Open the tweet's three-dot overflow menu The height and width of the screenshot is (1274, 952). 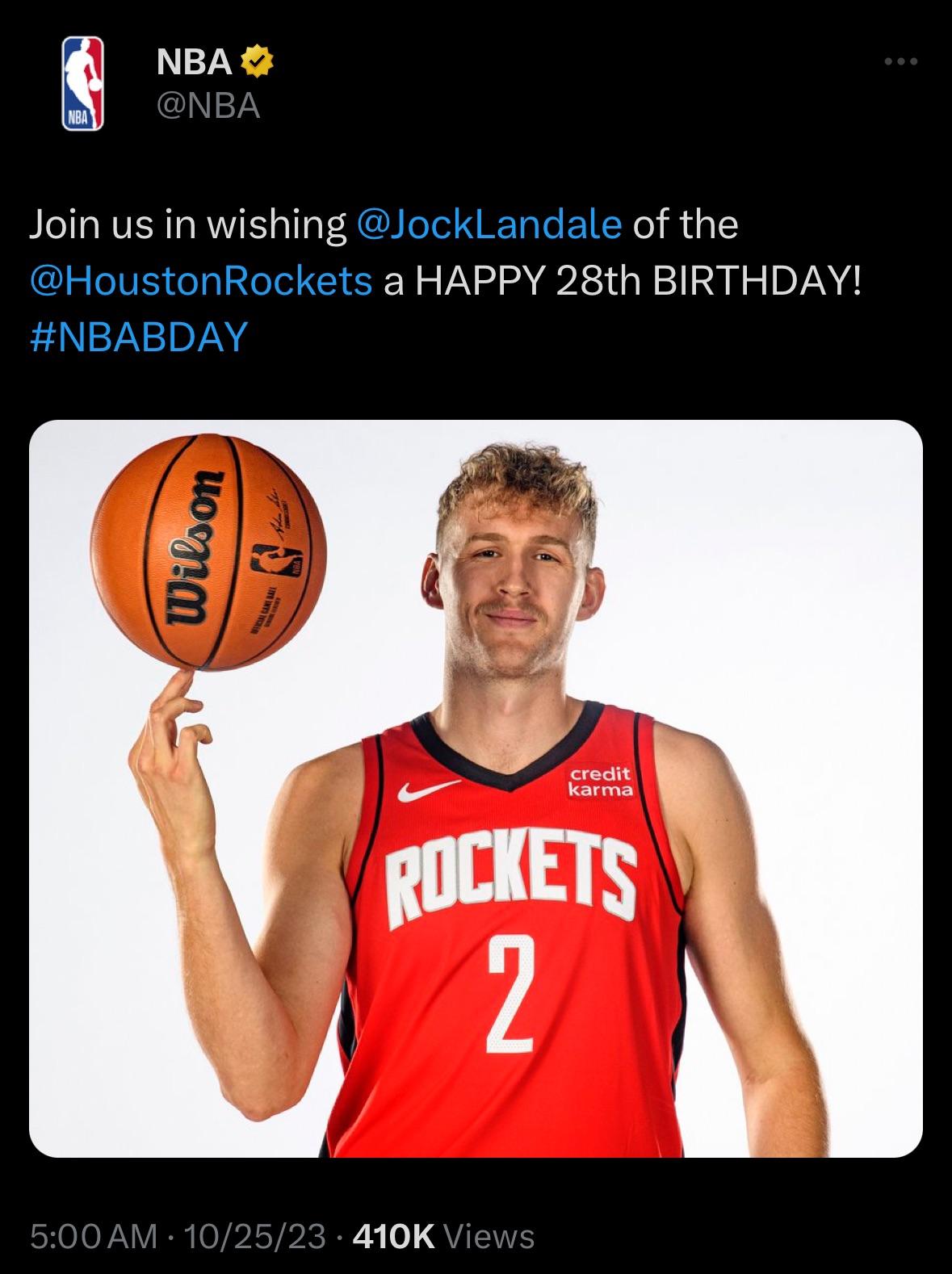[x=900, y=62]
